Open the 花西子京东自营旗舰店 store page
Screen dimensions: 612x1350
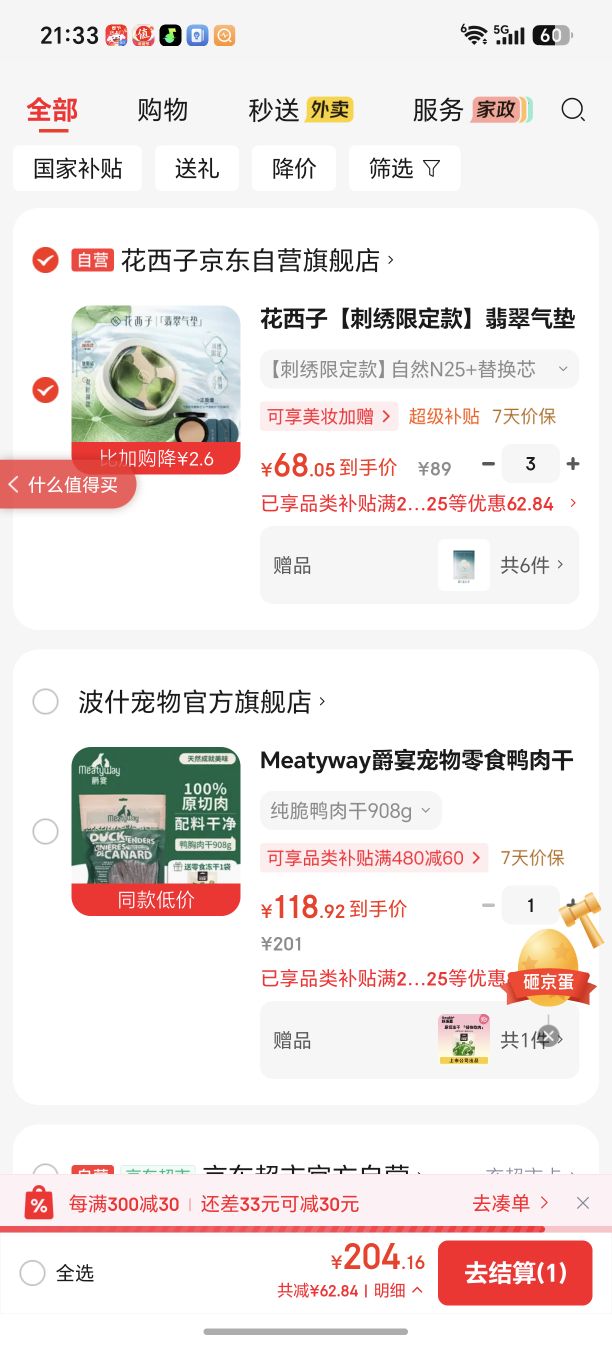coord(257,261)
